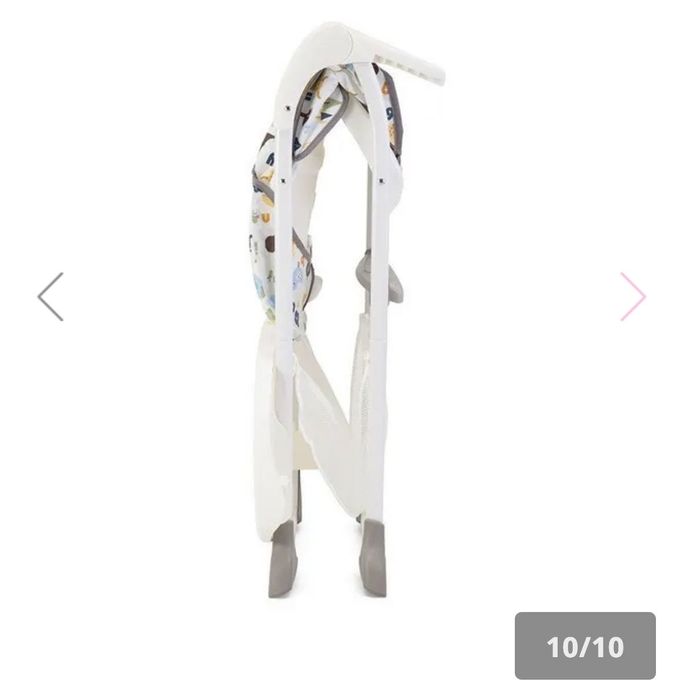Go to the previous product image
Screen dimensions: 682x700
(x=51, y=297)
